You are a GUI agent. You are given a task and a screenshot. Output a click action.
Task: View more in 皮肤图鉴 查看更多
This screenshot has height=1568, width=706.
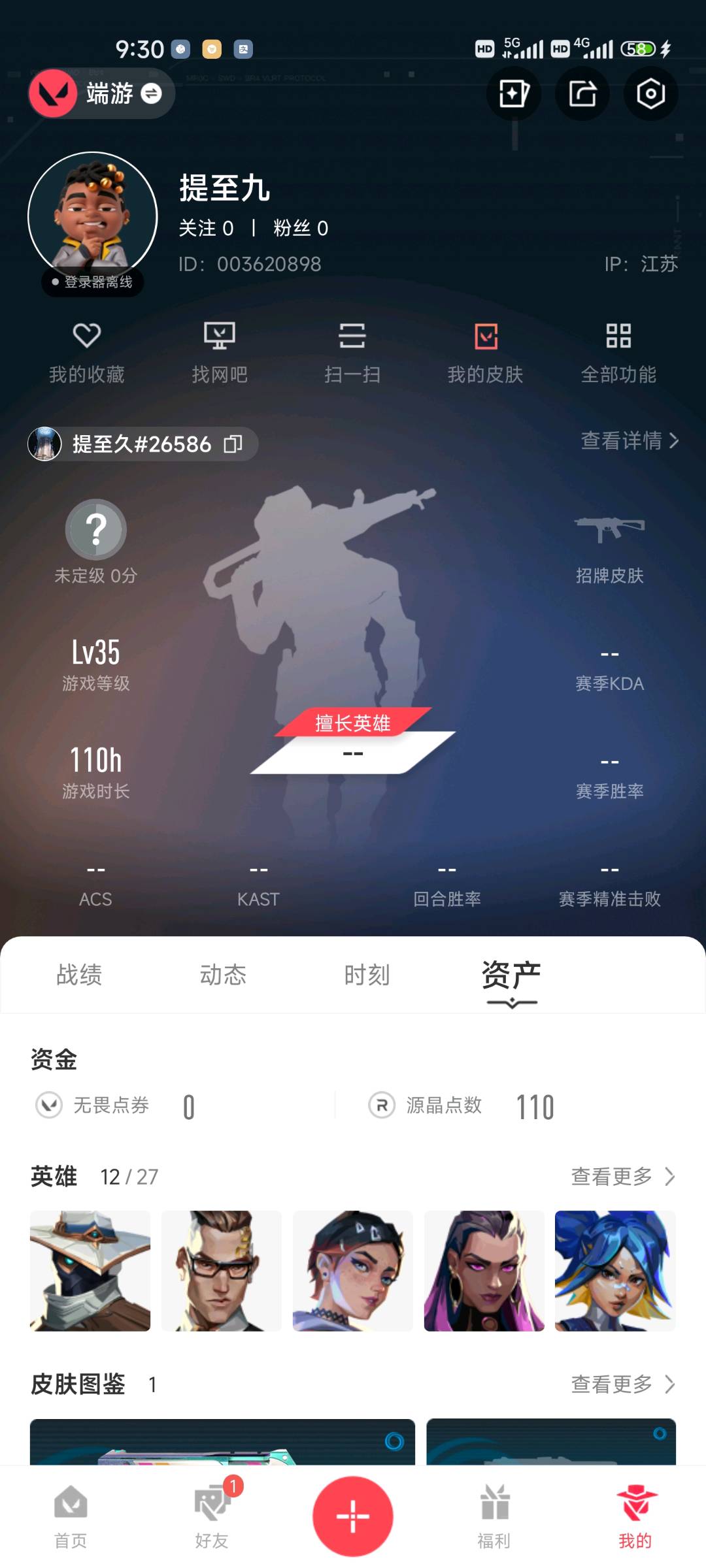[x=622, y=1384]
